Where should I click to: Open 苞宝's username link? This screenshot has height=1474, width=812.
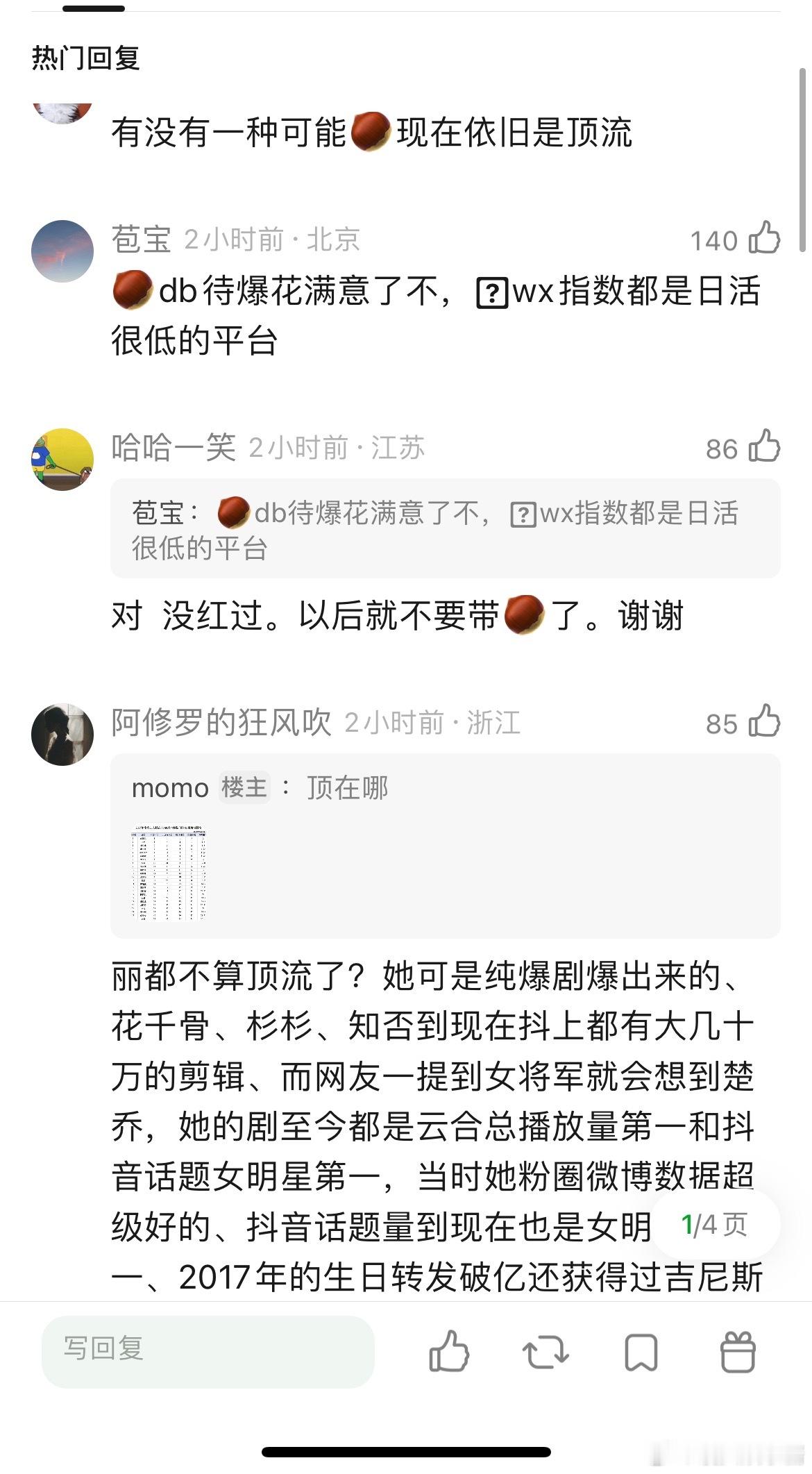[143, 238]
